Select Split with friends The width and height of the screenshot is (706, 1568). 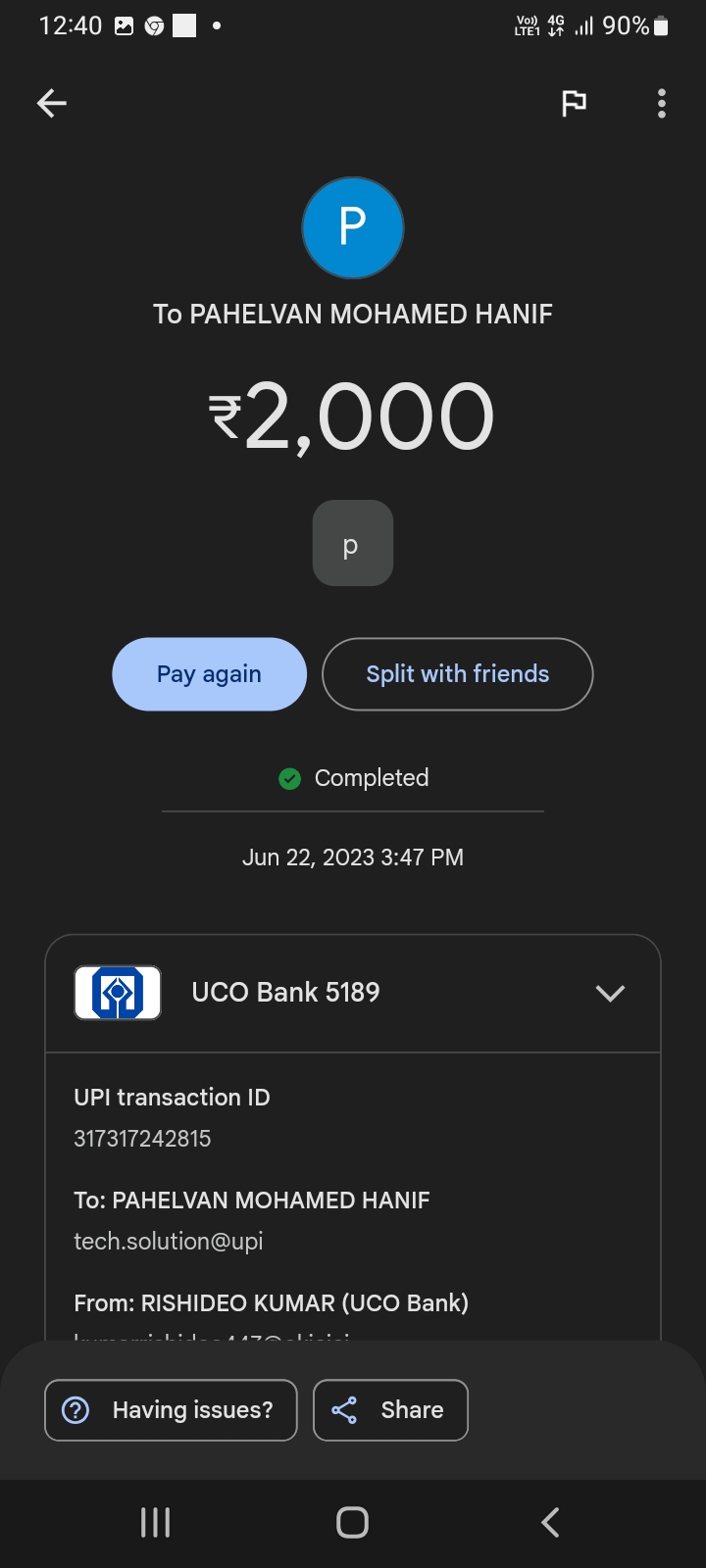[457, 674]
